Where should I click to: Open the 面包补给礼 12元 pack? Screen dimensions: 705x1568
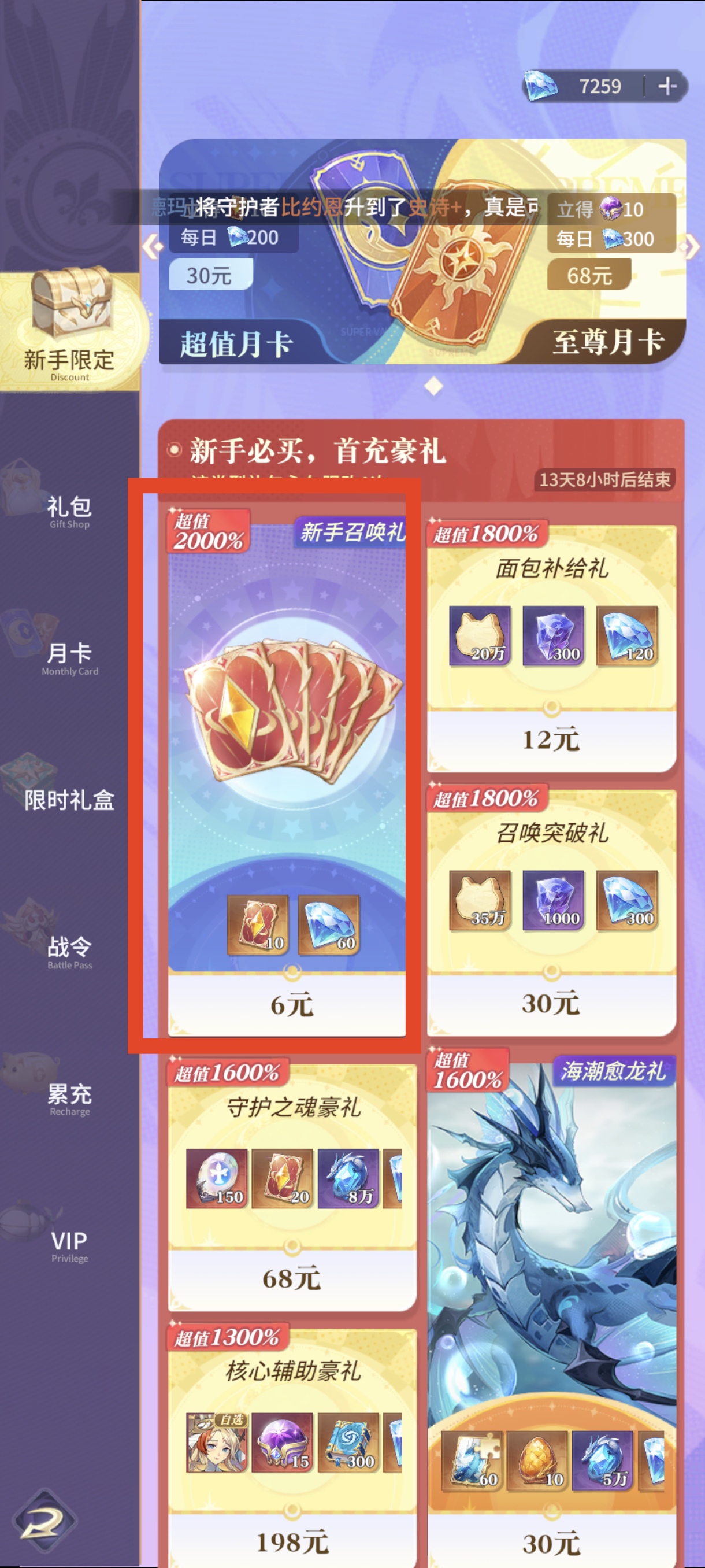coord(551,649)
